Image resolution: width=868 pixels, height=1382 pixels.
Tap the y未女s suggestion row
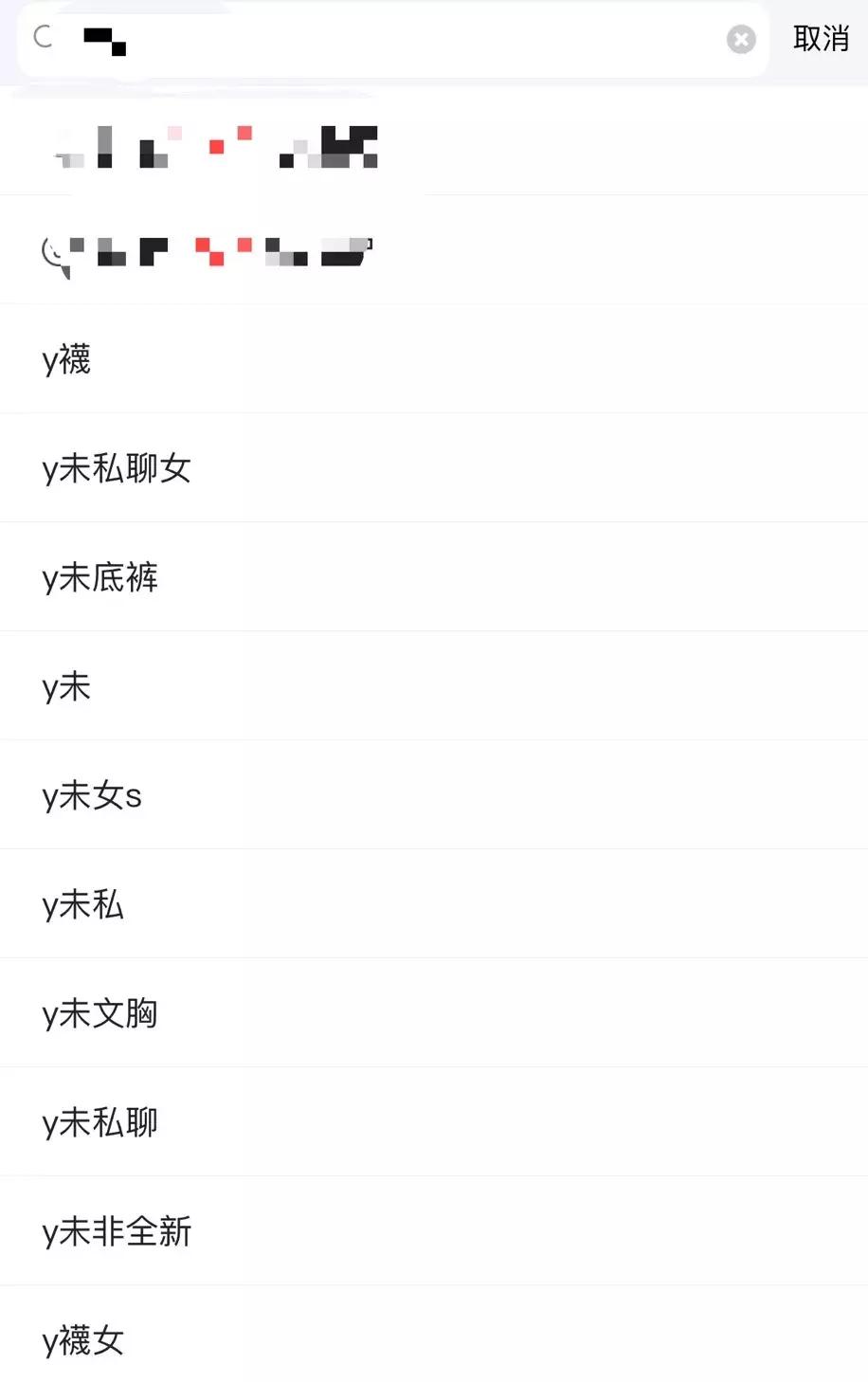coord(91,795)
